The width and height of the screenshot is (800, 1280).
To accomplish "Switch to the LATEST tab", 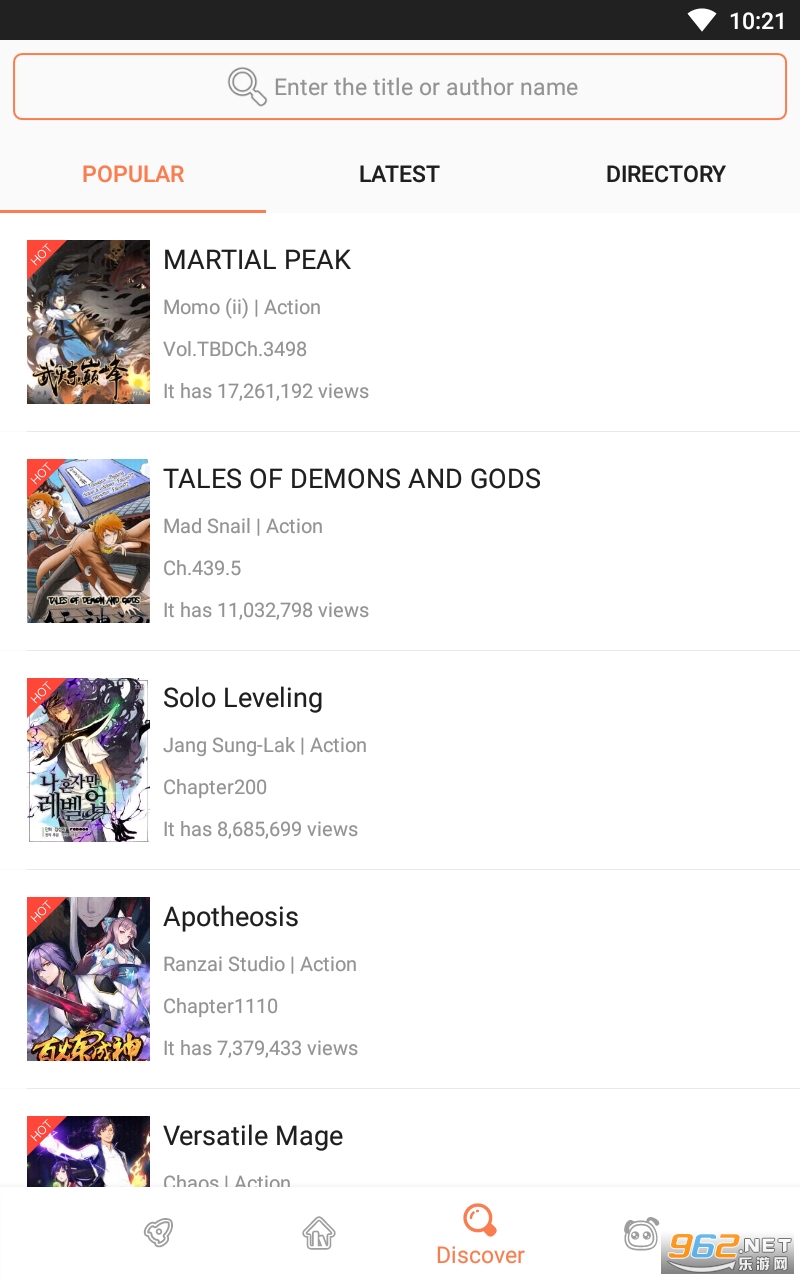I will click(x=399, y=174).
